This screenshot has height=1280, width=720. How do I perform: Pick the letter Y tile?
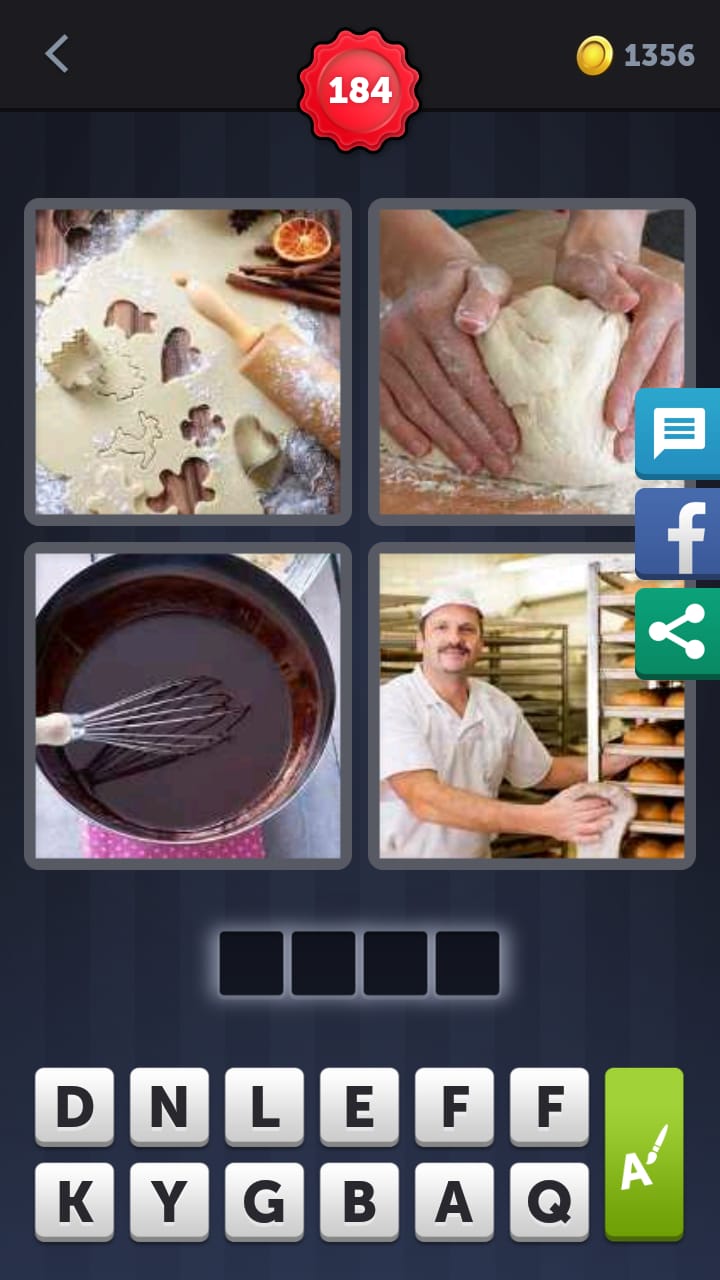tap(169, 1201)
